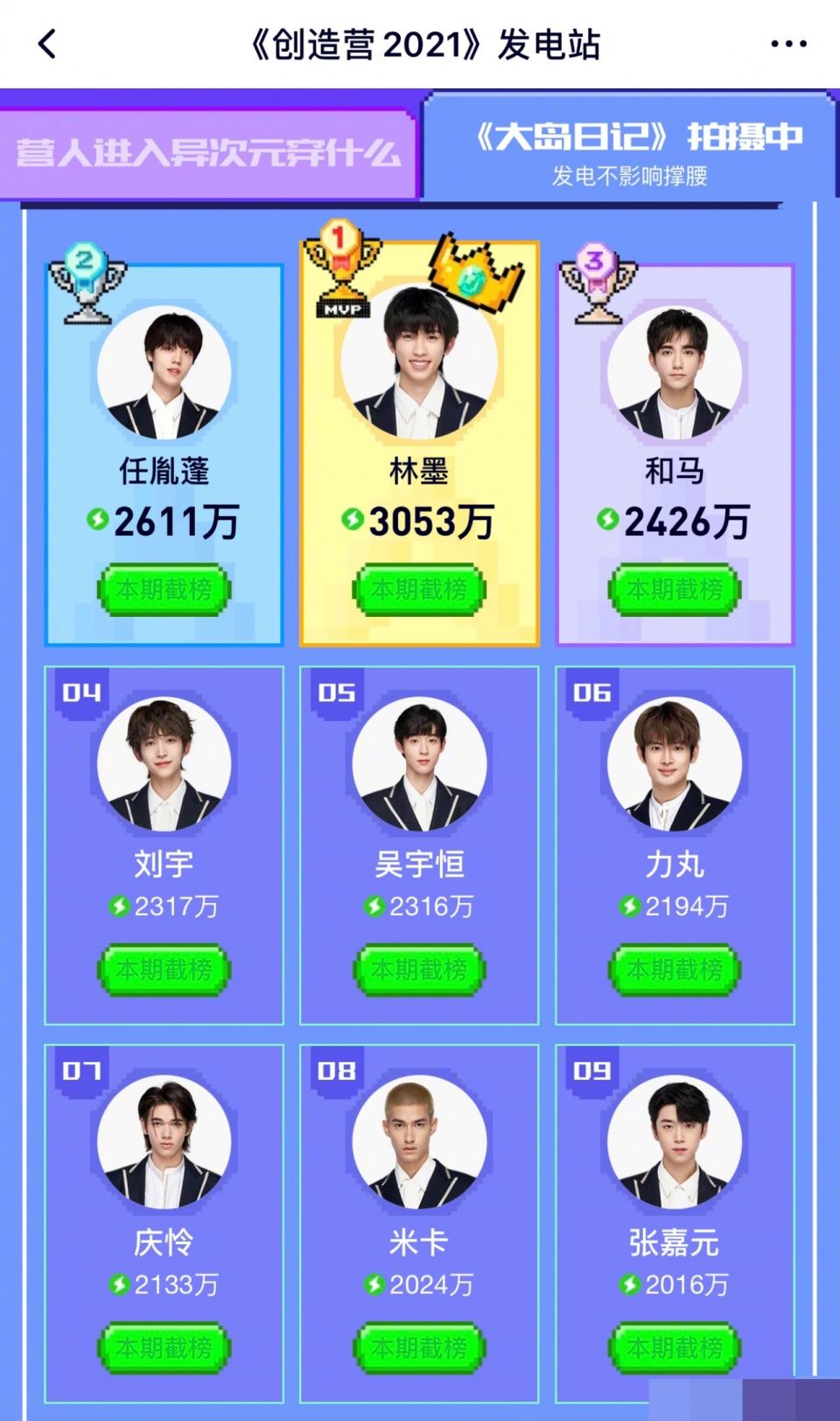
Task: View 和马's avatar
Action: [x=675, y=374]
